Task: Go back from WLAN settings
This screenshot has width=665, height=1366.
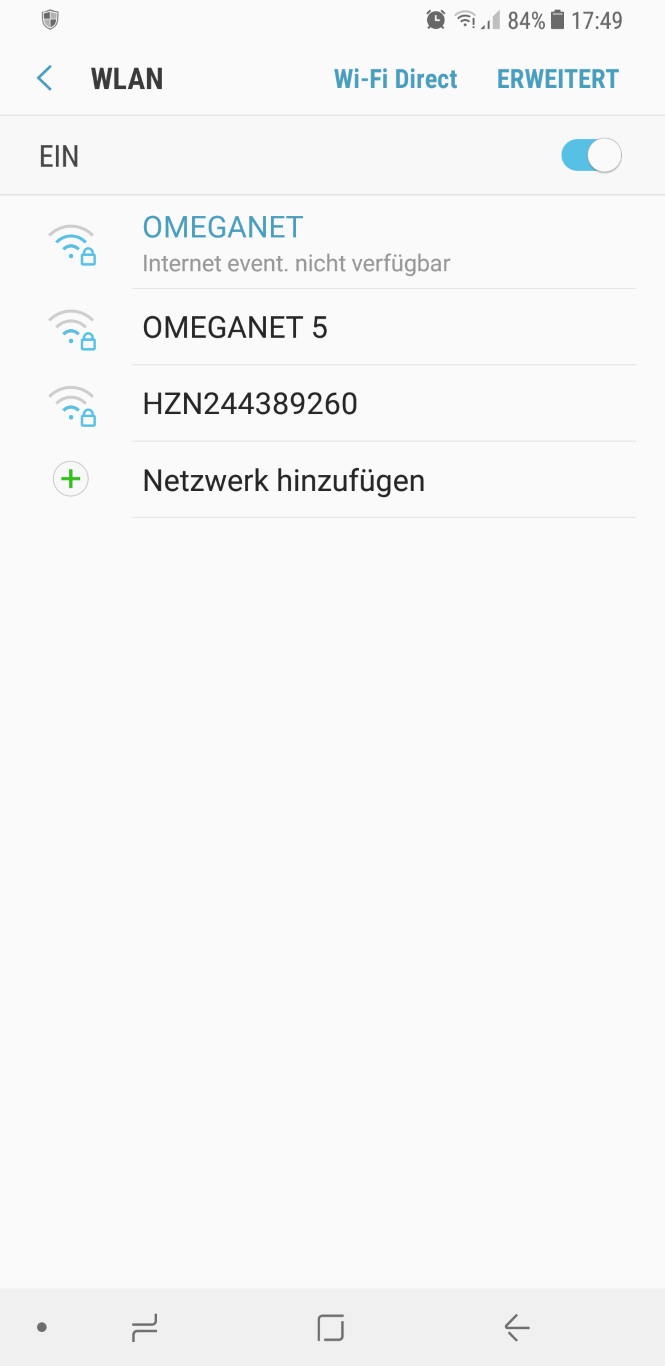Action: tap(44, 79)
